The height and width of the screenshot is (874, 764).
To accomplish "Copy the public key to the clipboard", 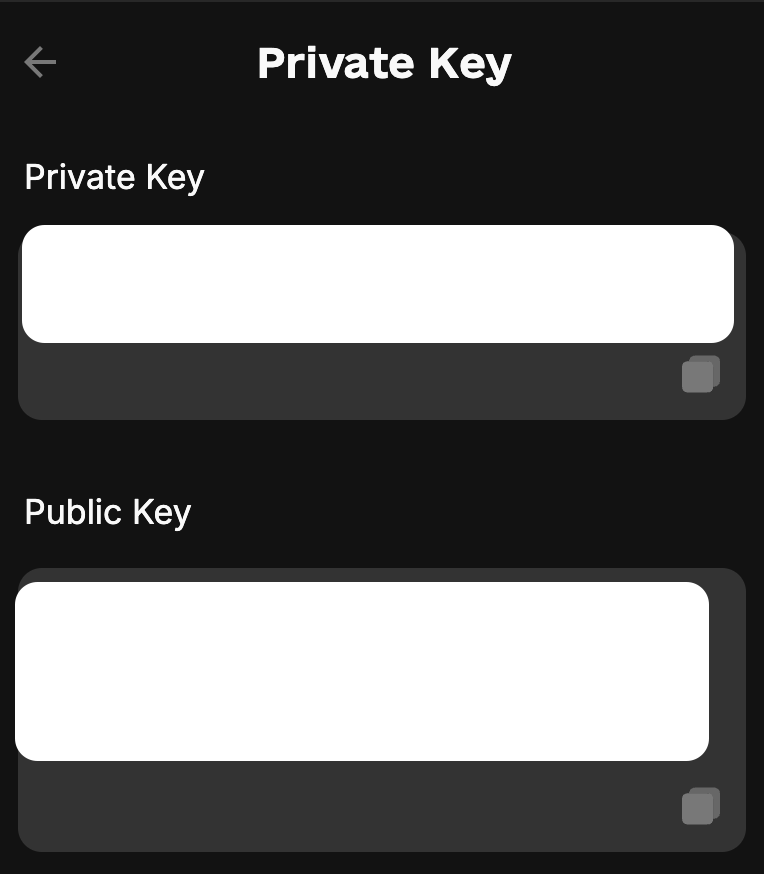I will [700, 806].
